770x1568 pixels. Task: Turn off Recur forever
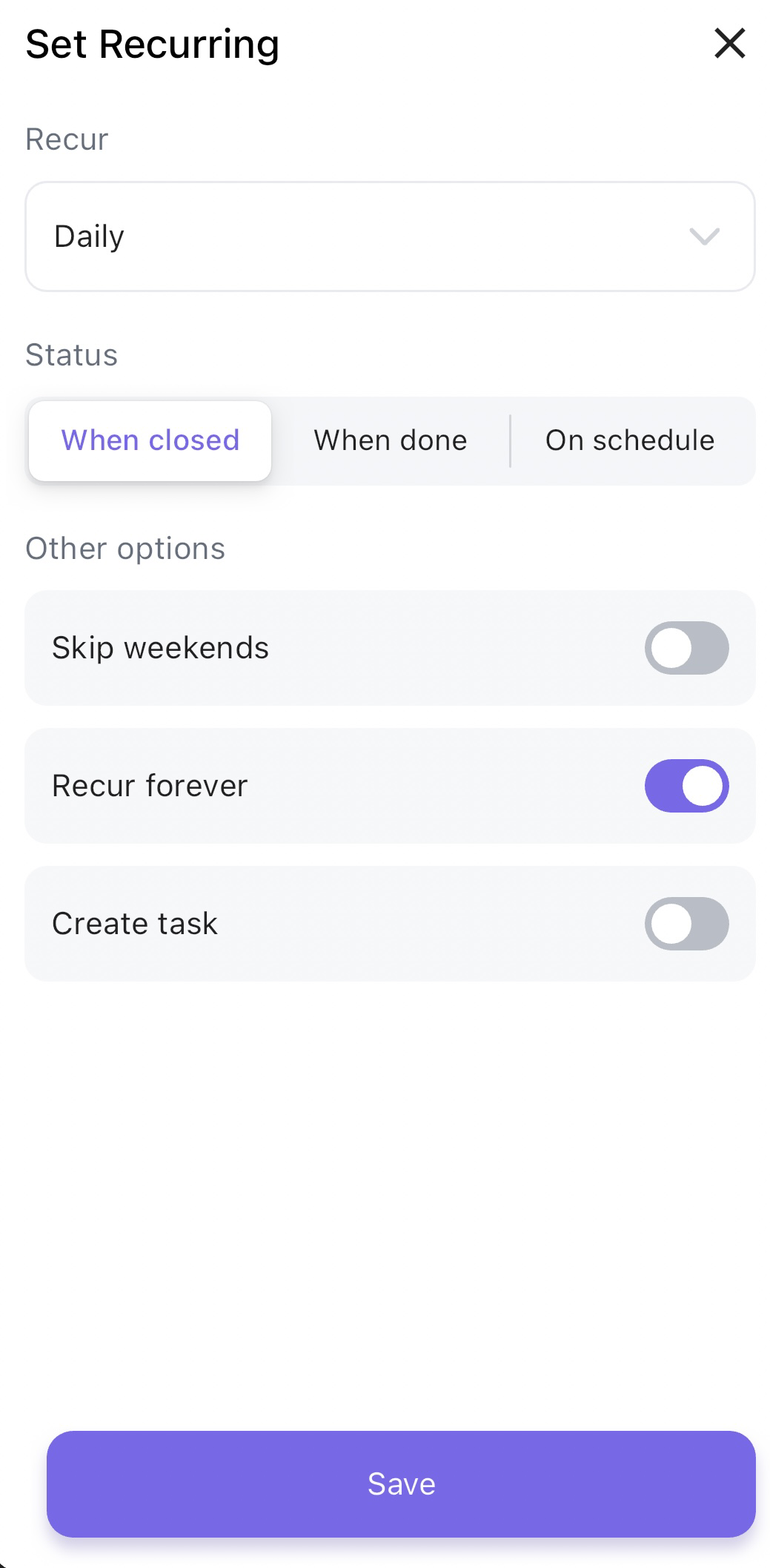point(686,786)
